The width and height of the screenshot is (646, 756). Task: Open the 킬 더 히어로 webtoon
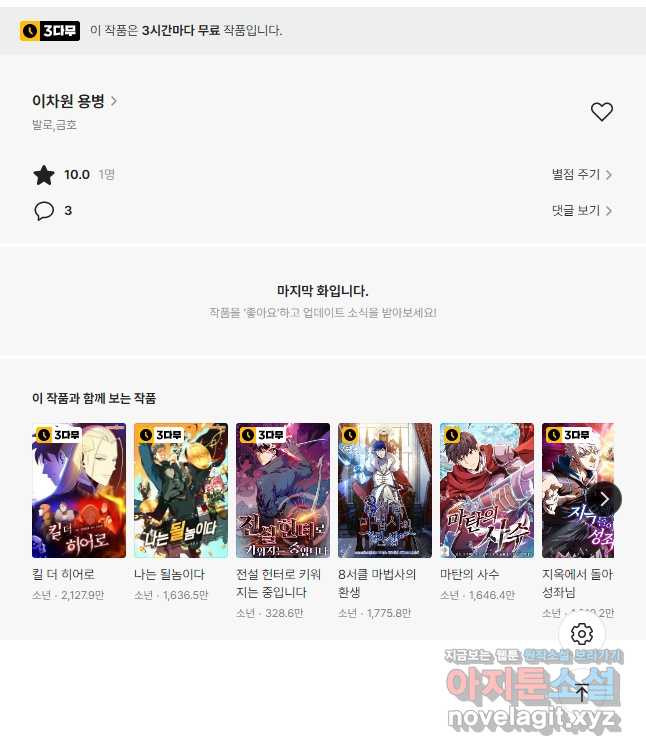coord(79,490)
